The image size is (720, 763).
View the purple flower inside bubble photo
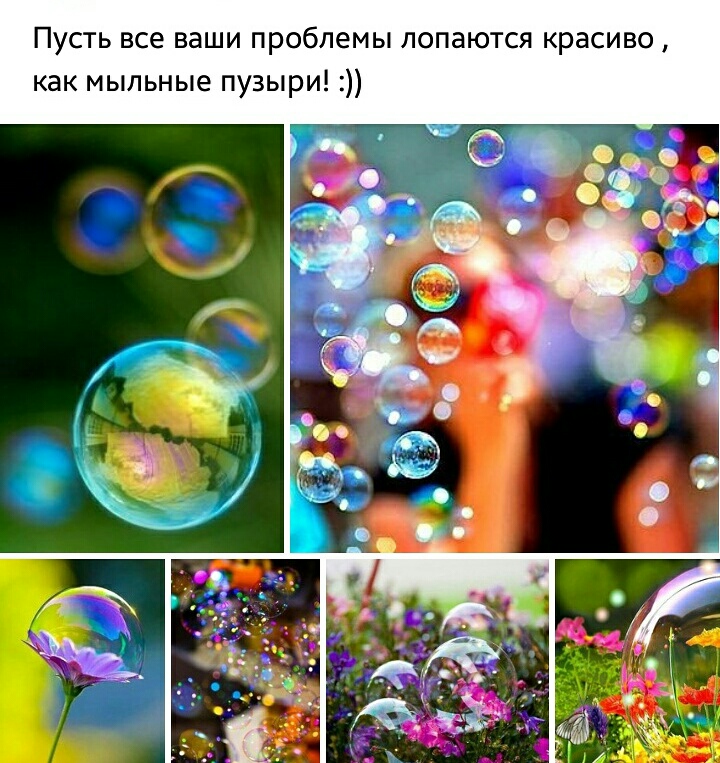coord(82,660)
